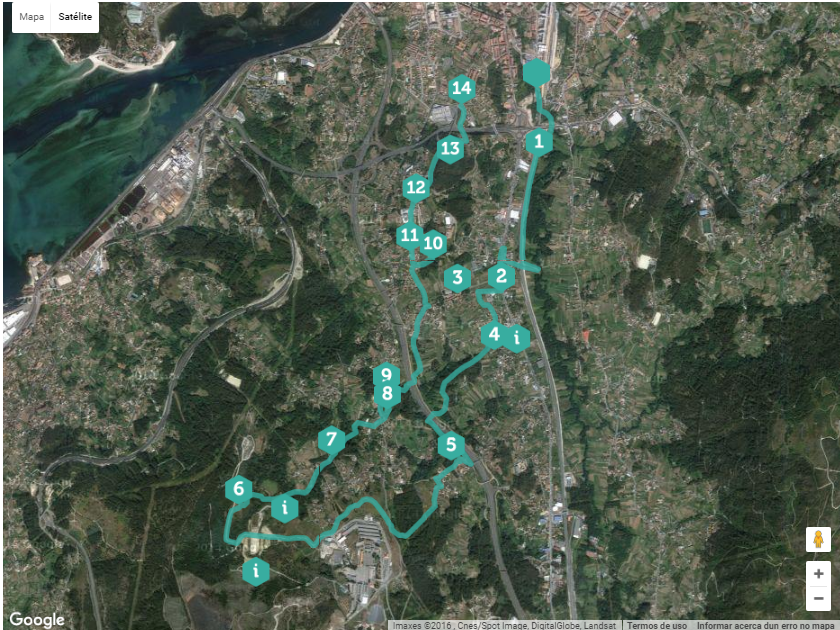Tap waypoint marker 3
This screenshot has height=630, width=840.
pyautogui.click(x=458, y=277)
